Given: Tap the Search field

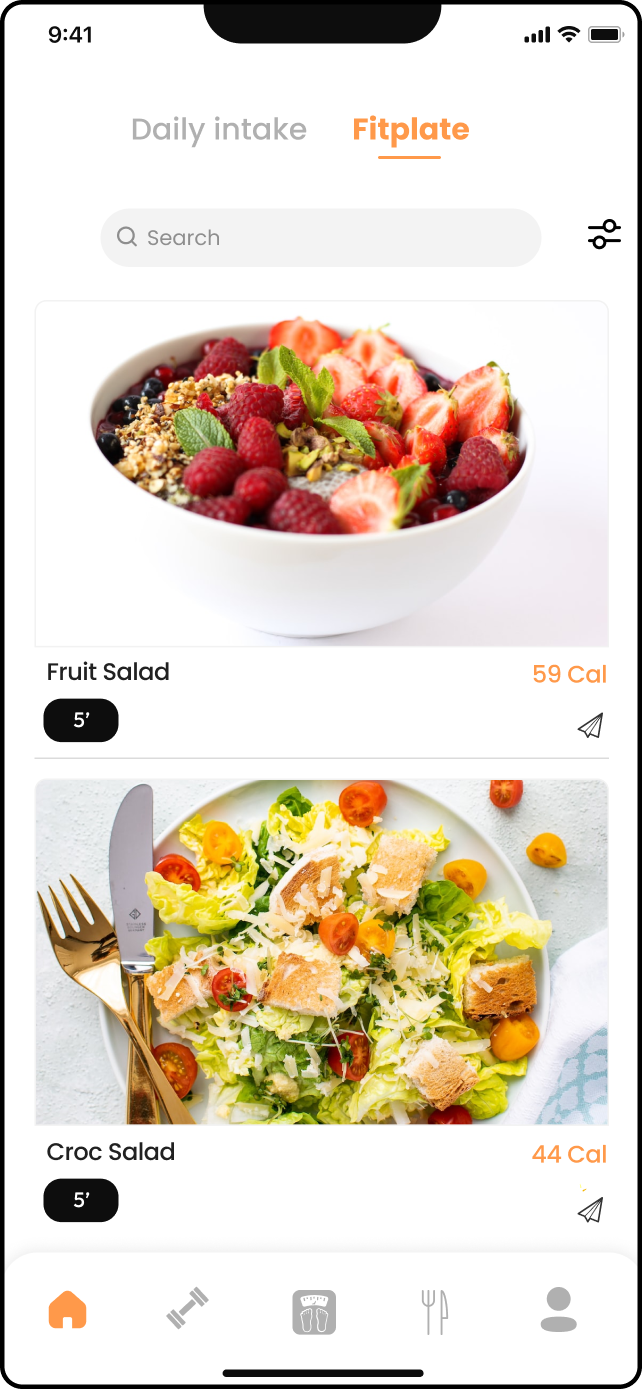Looking at the screenshot, I should pyautogui.click(x=320, y=238).
